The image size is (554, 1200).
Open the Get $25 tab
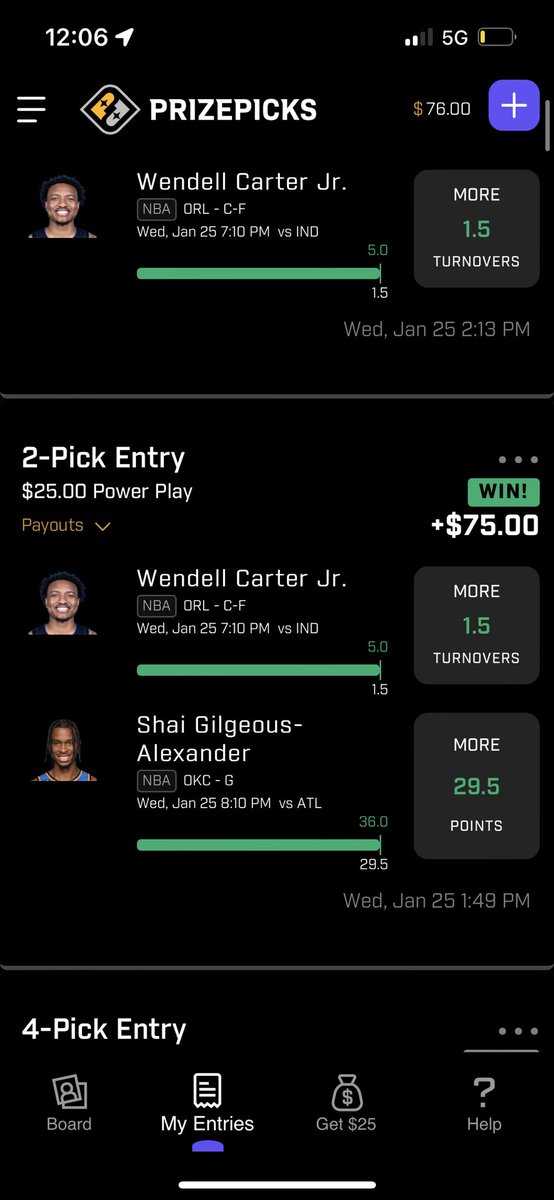(346, 1105)
